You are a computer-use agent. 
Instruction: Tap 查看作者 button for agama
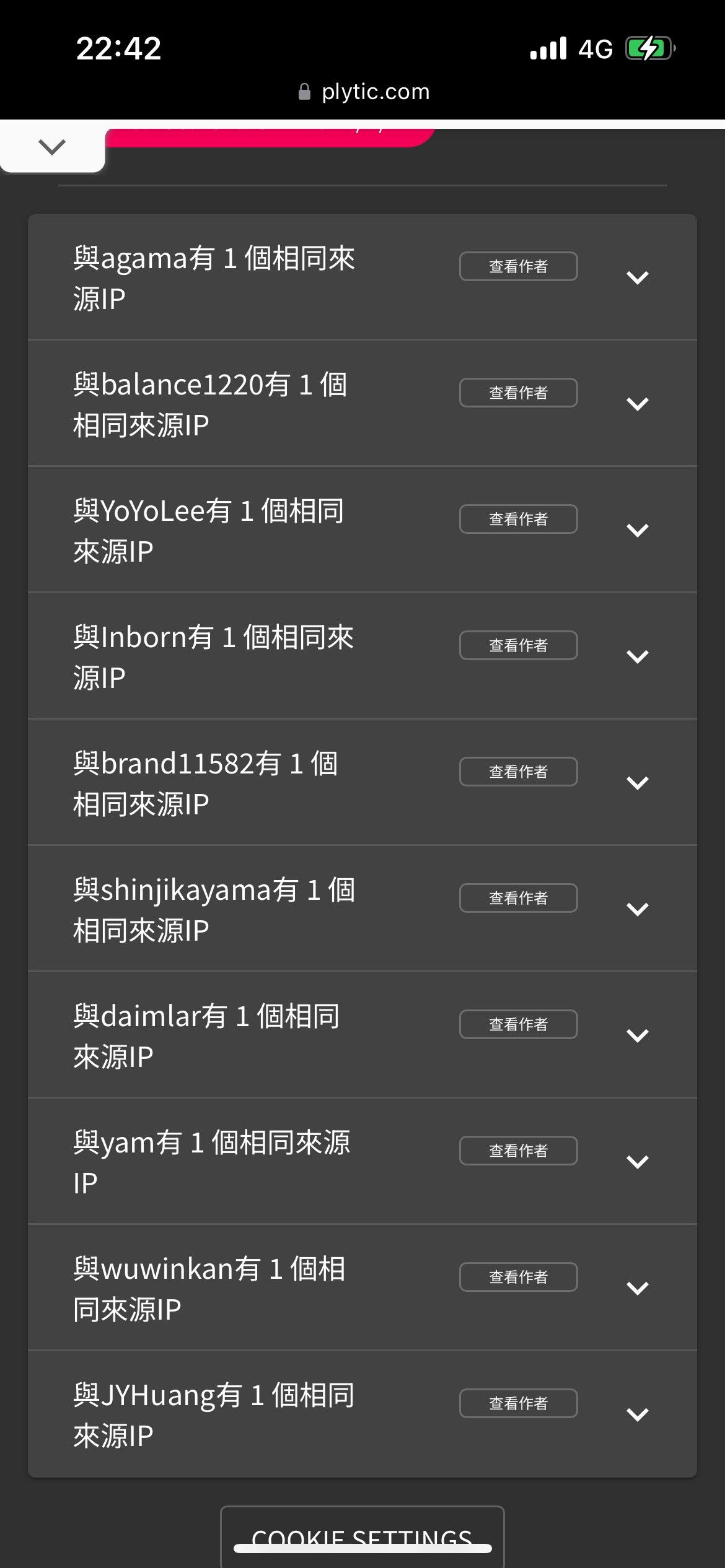(x=518, y=266)
